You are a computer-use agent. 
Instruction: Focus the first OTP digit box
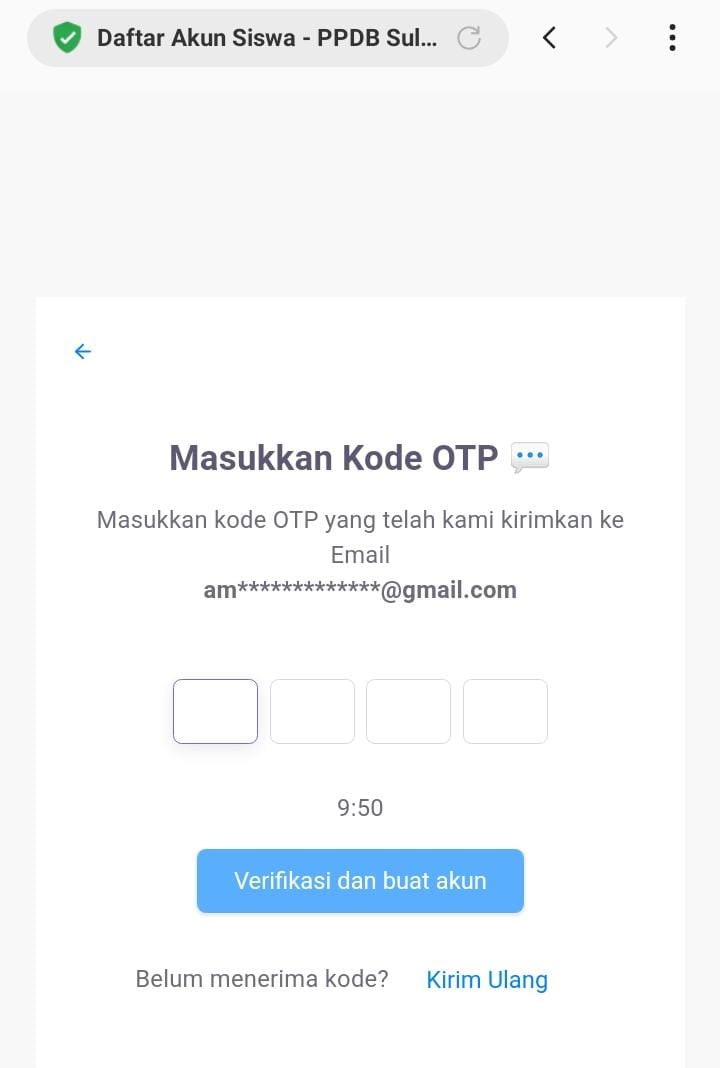[215, 711]
